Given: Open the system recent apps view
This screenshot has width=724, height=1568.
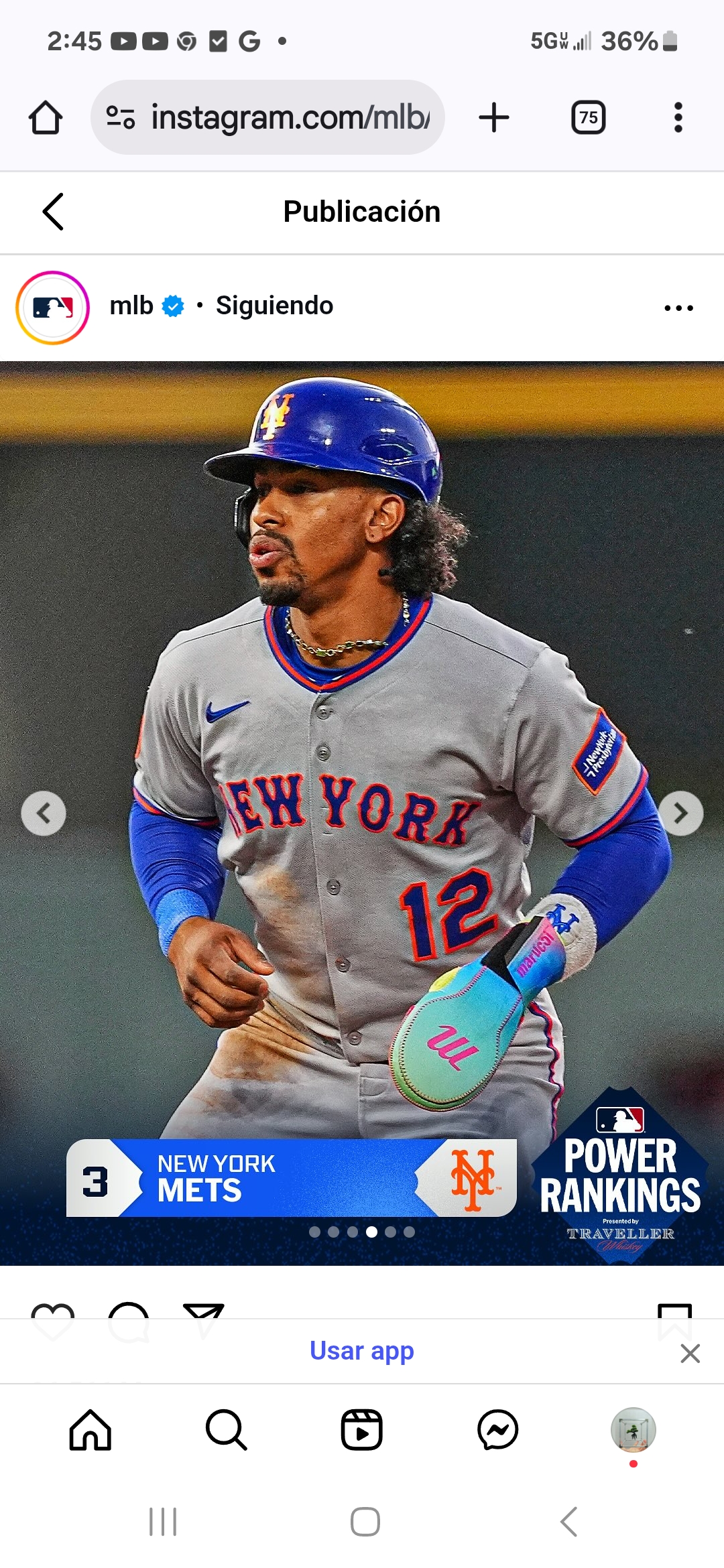Looking at the screenshot, I should [x=163, y=1522].
